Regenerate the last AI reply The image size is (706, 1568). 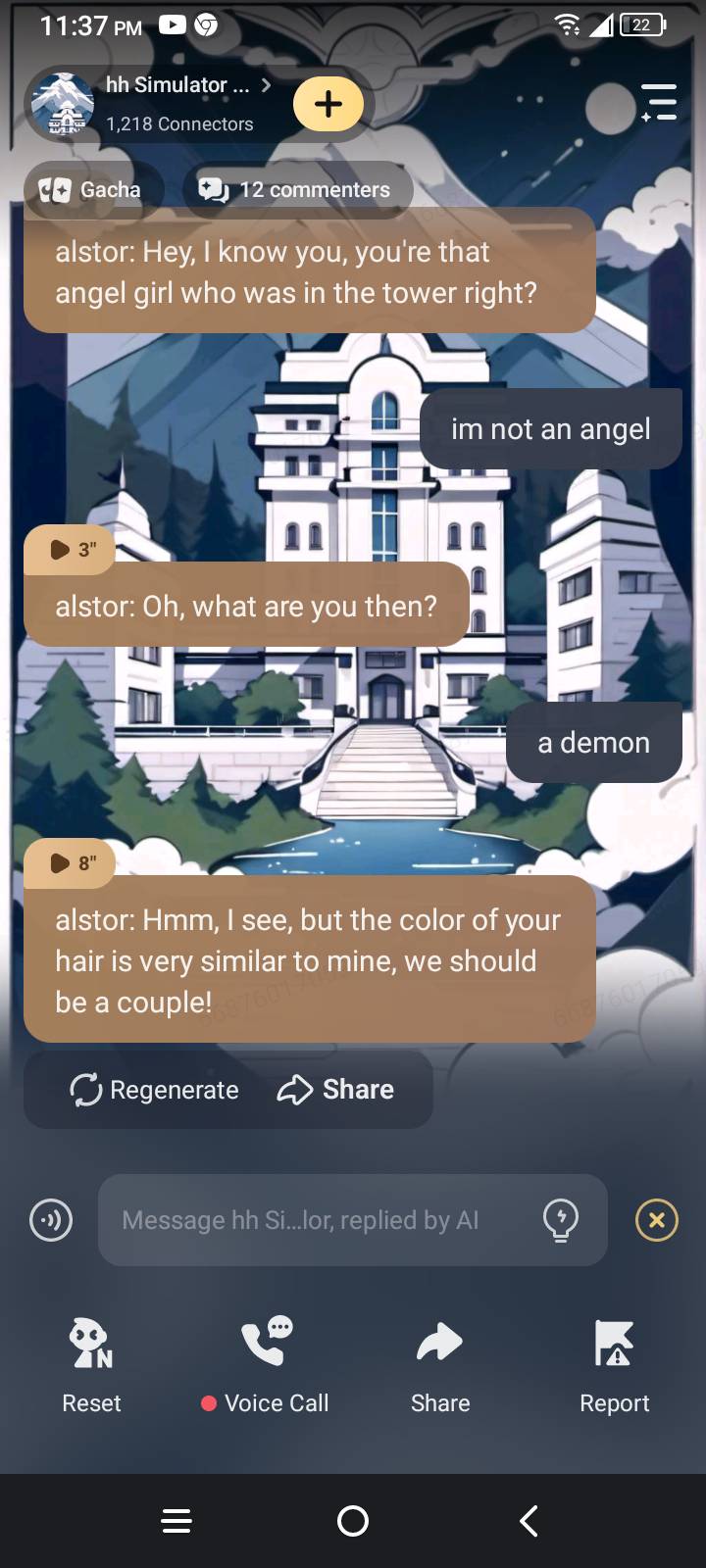155,1090
